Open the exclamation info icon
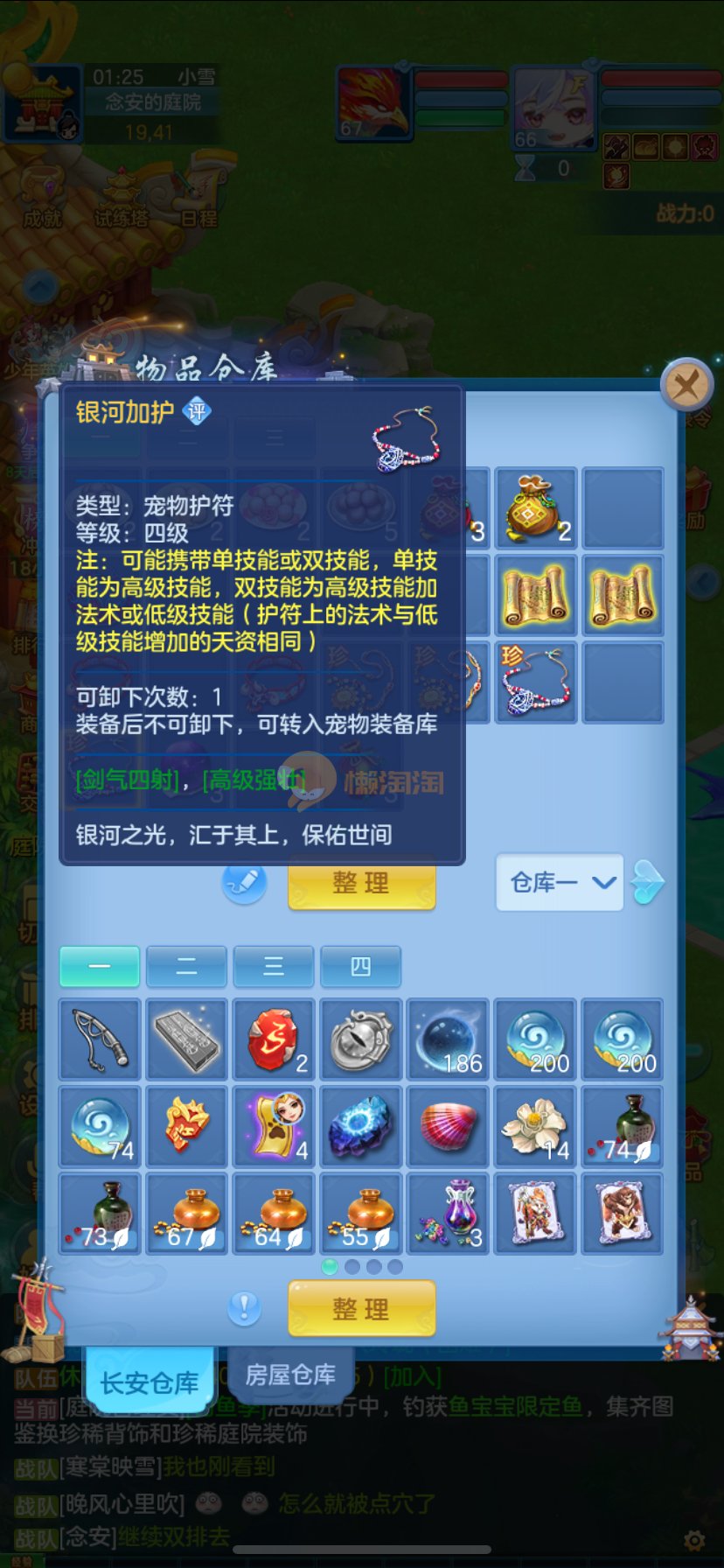 tap(244, 1309)
